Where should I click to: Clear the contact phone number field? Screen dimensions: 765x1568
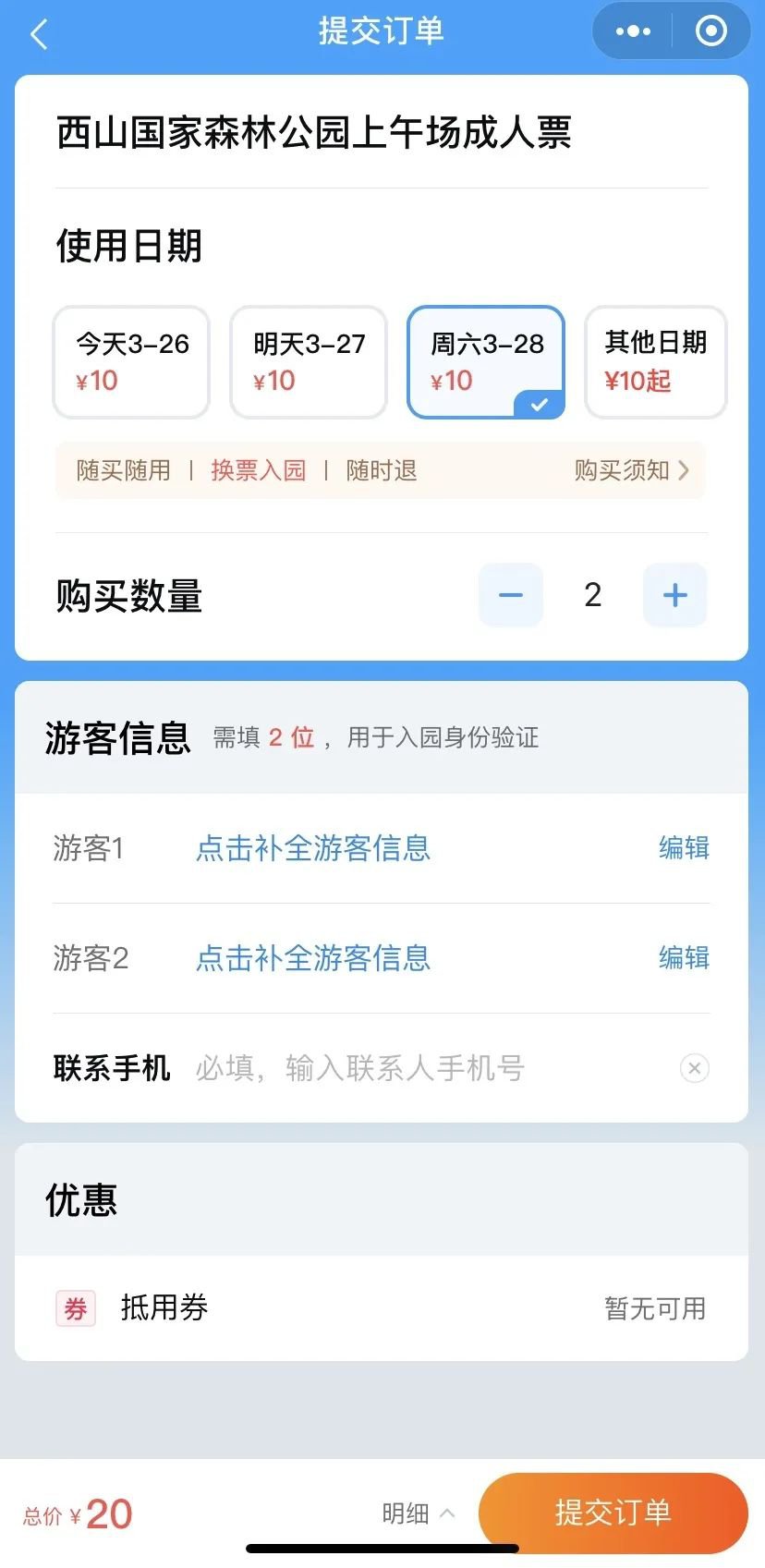[695, 1068]
